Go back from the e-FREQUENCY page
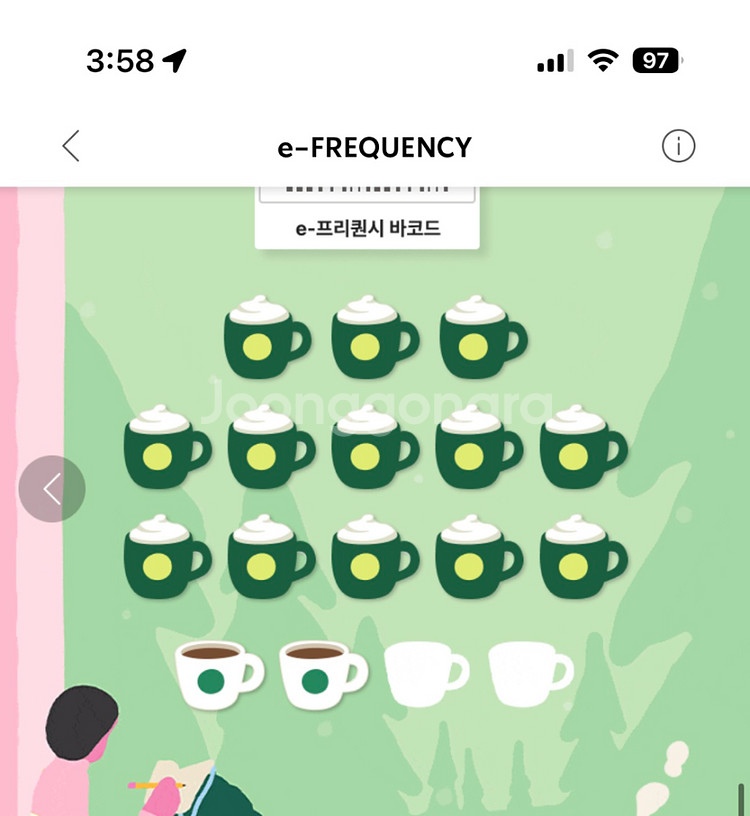The width and height of the screenshot is (750, 816). 70,147
